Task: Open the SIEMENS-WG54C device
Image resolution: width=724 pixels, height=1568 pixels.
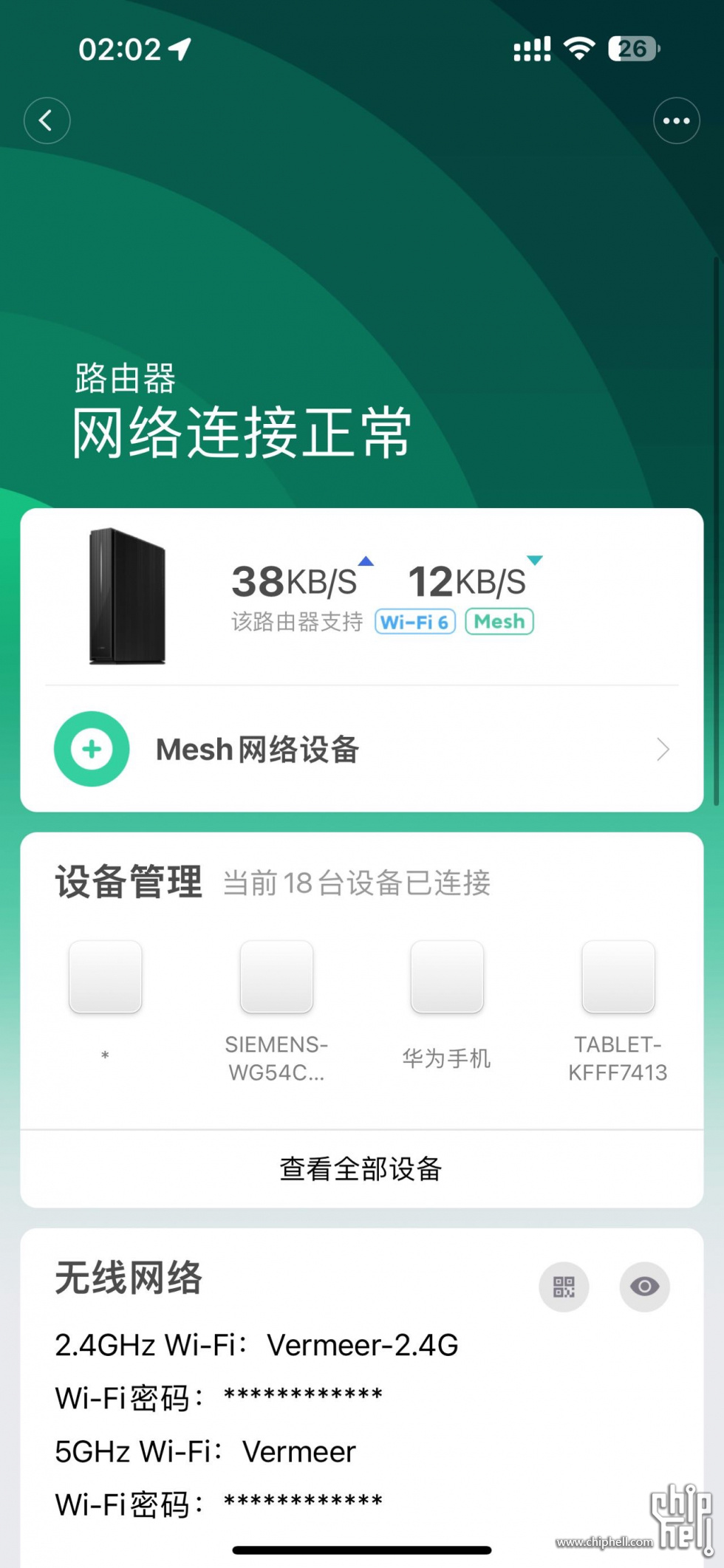Action: click(276, 976)
